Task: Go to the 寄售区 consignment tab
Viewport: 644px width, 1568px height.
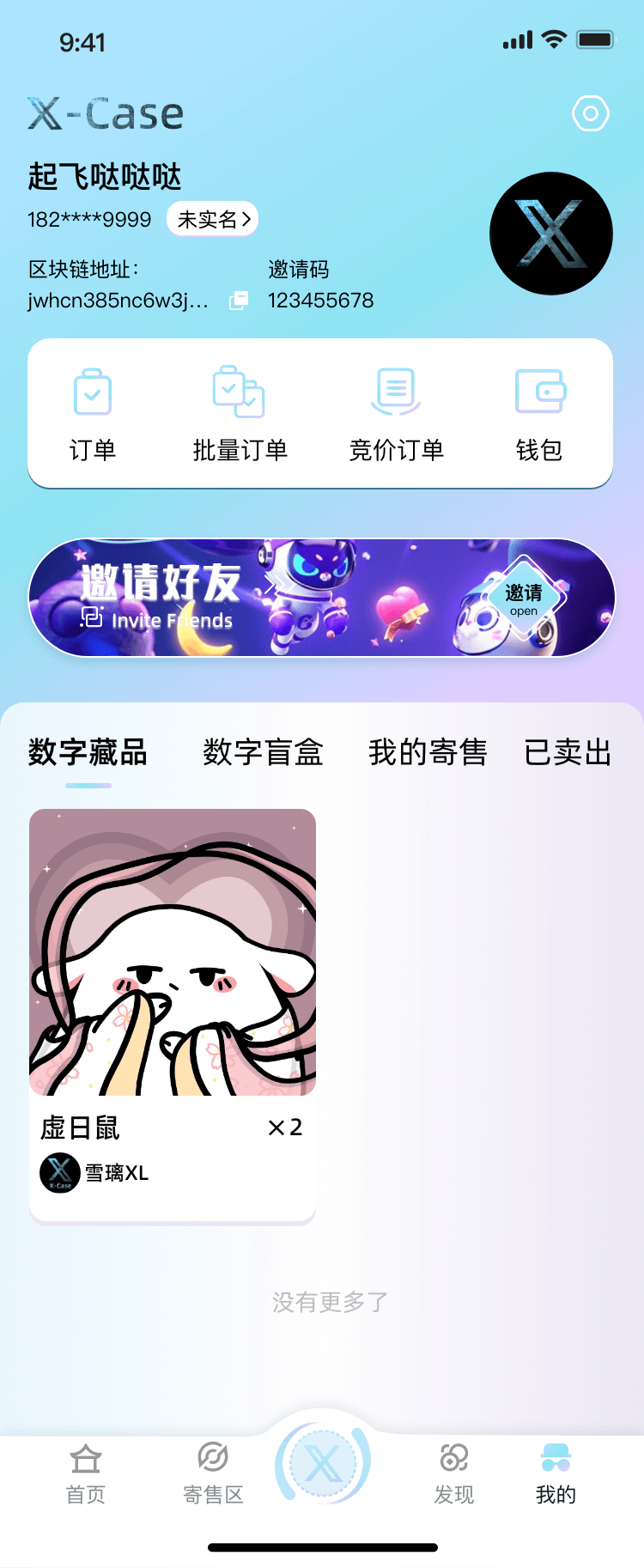Action: click(x=213, y=1474)
